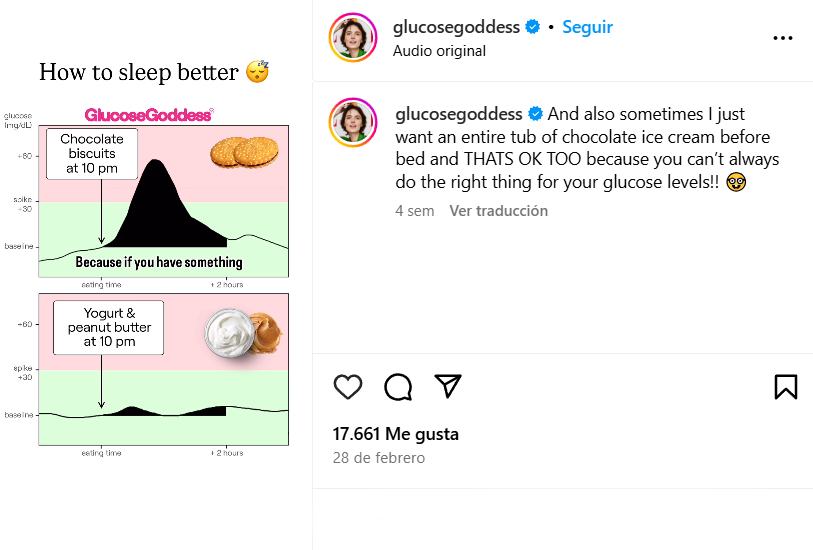View who liked via 17.661 Me gusta

395,434
